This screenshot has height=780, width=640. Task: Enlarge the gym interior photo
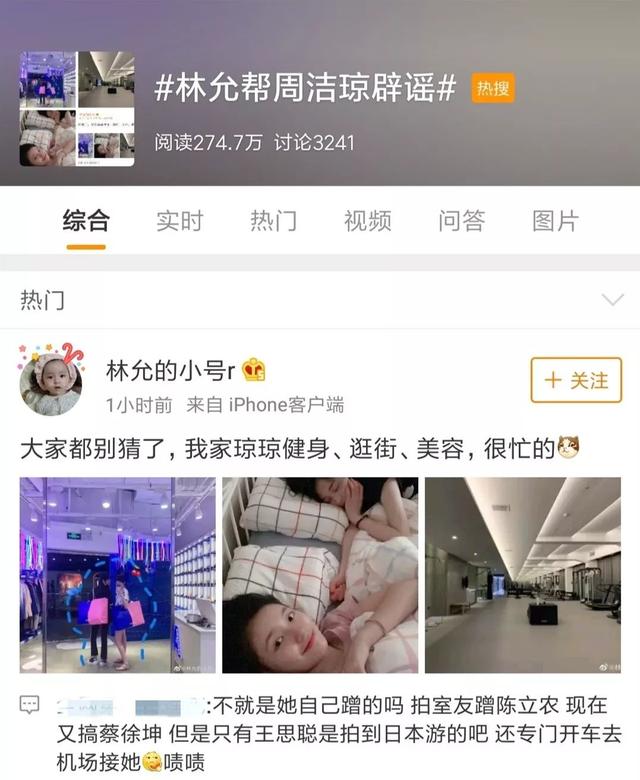pos(523,575)
